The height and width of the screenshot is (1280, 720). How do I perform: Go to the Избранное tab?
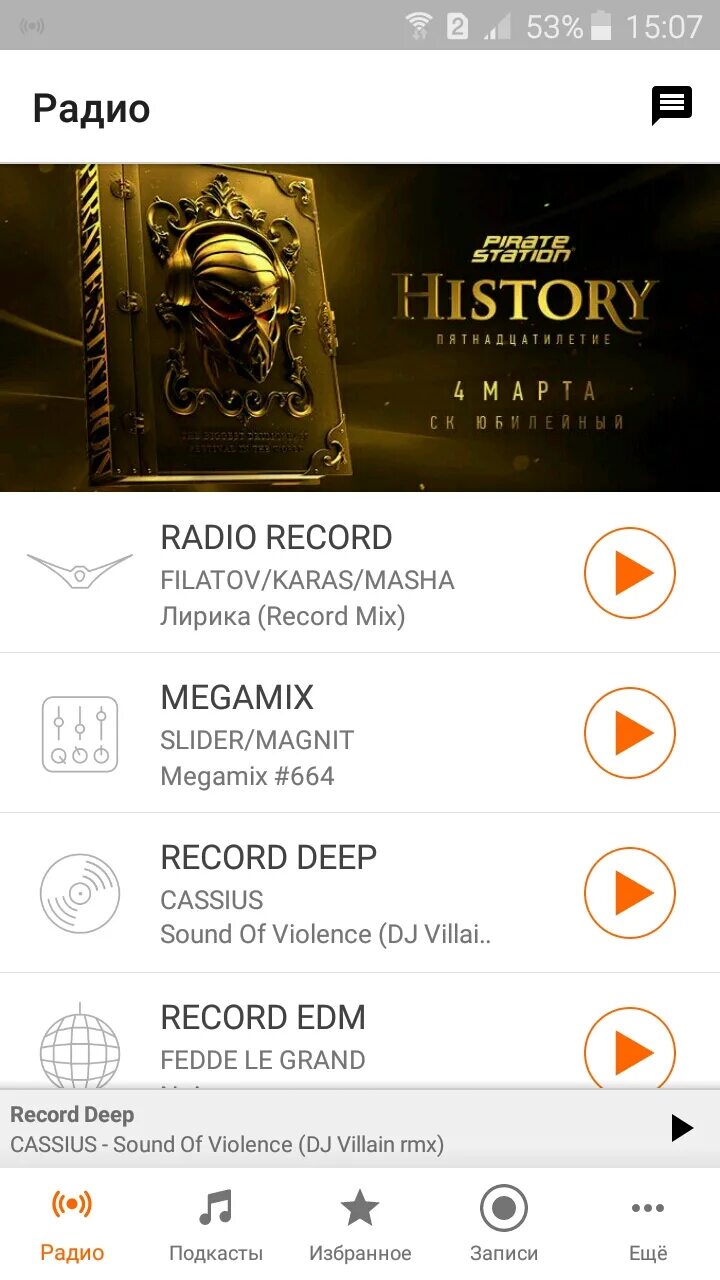pyautogui.click(x=360, y=1224)
